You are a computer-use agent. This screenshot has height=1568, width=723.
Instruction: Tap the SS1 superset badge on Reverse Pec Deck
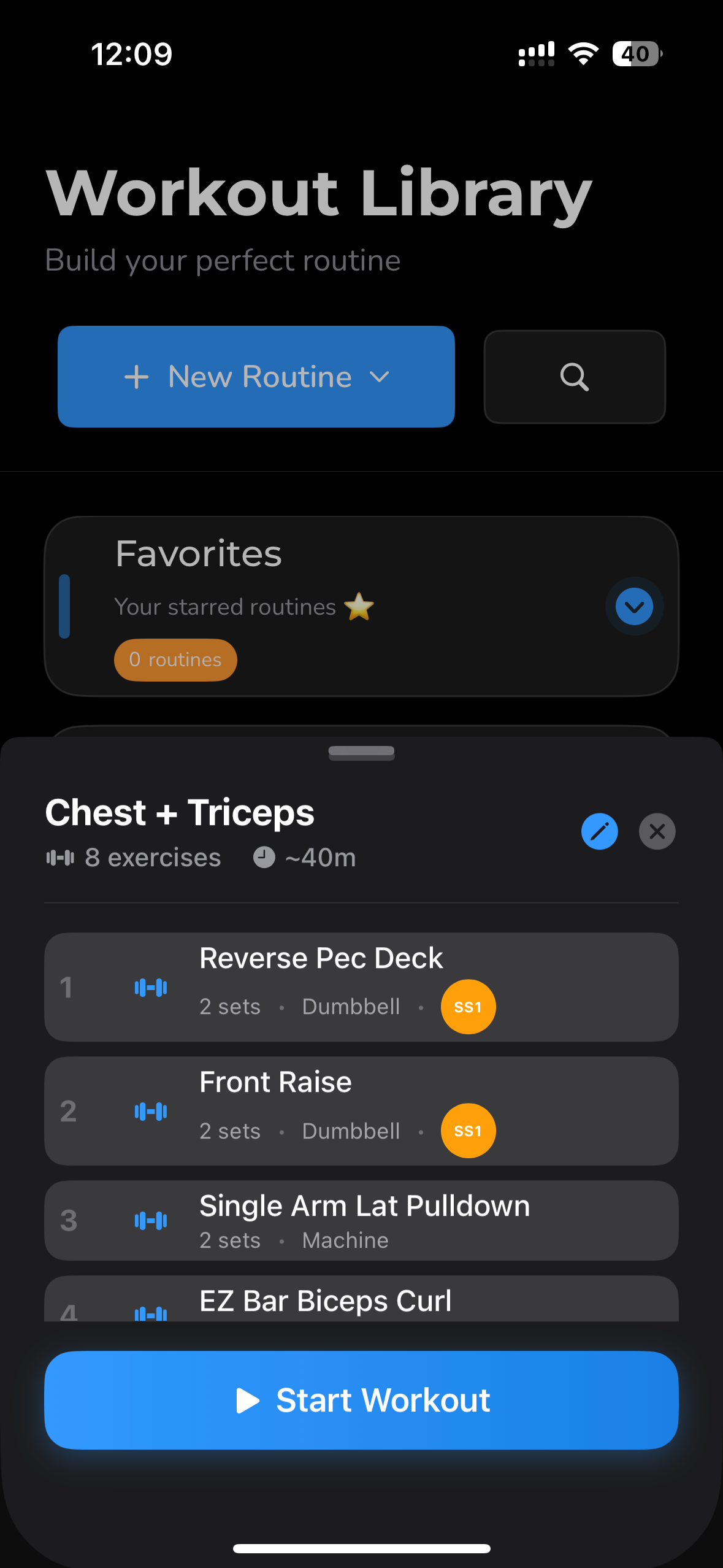click(x=468, y=1006)
